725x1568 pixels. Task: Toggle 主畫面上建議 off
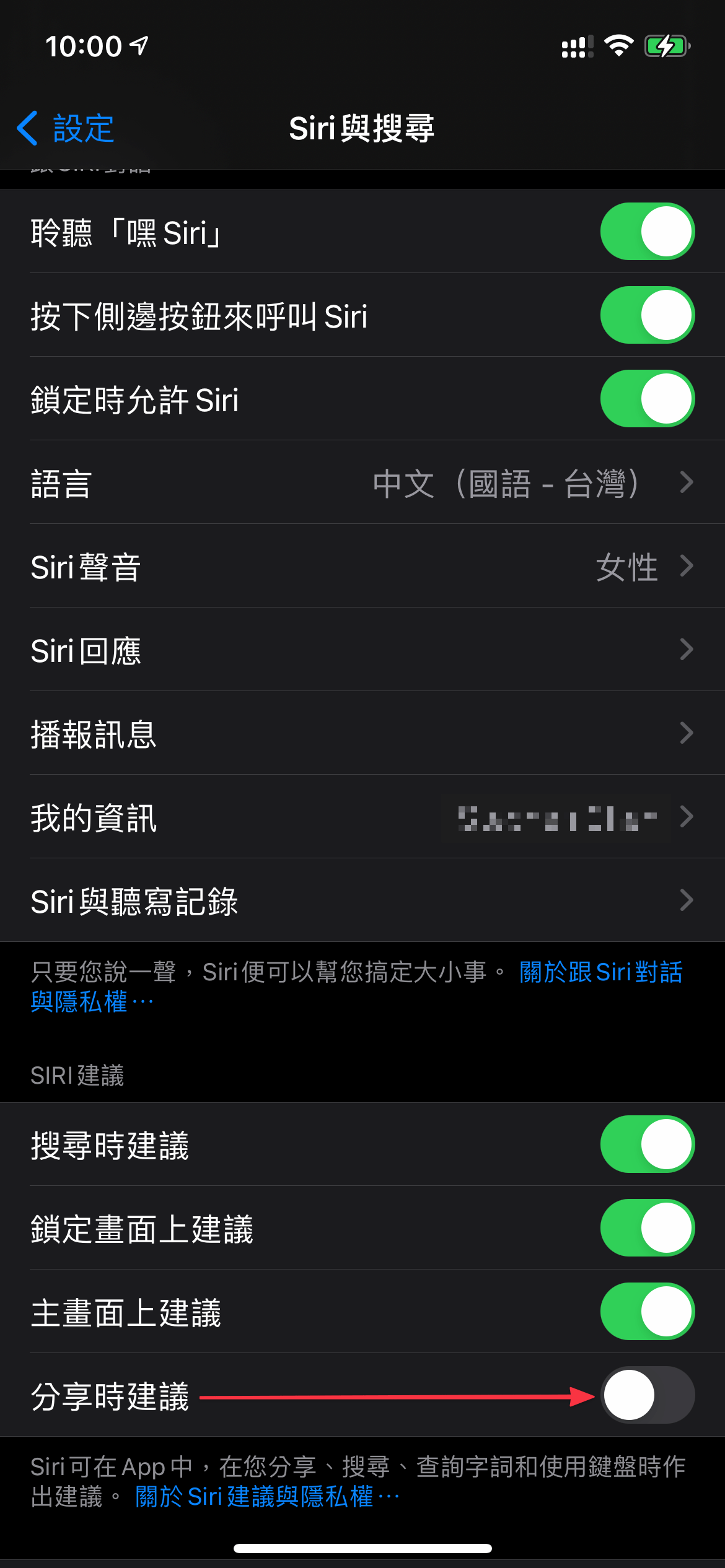(648, 1312)
